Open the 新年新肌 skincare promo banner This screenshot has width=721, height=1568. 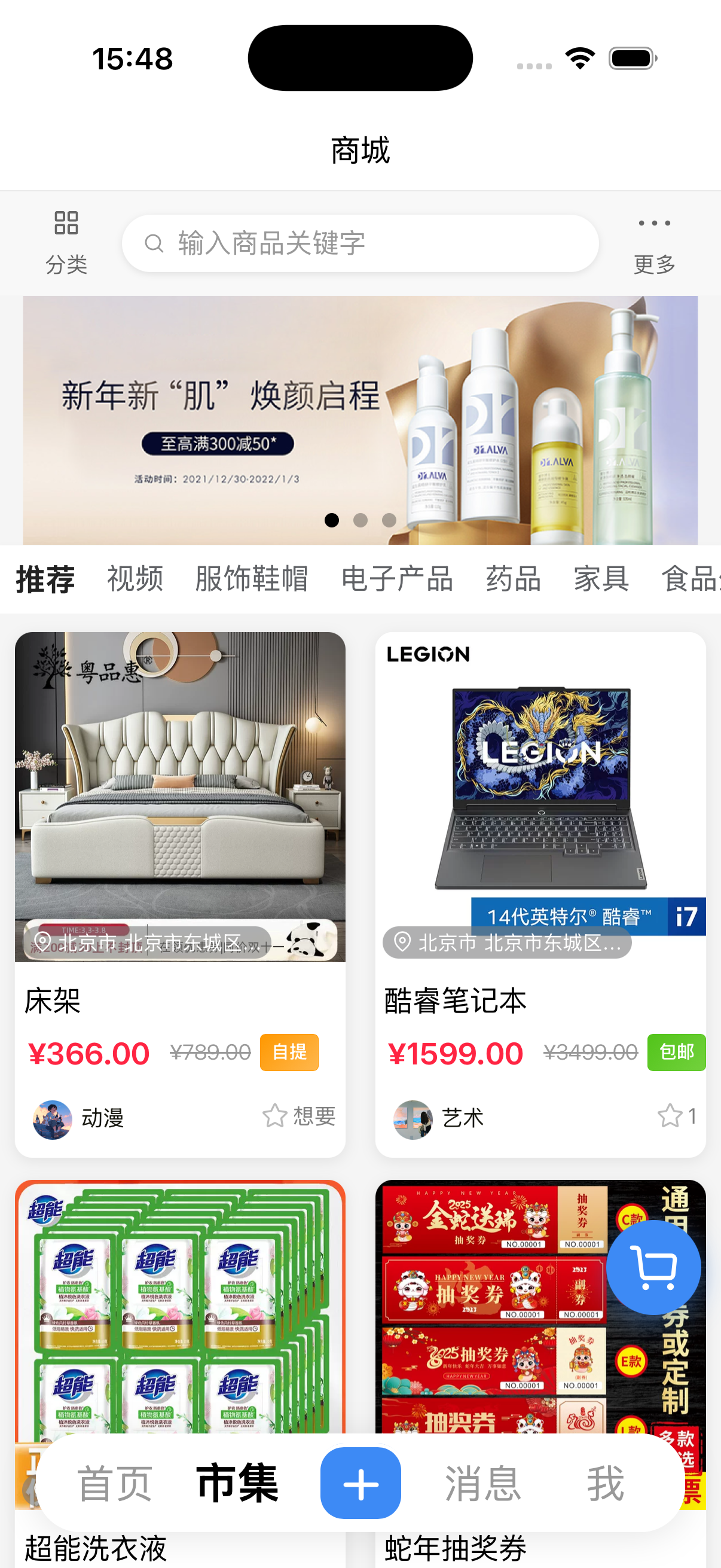click(360, 420)
